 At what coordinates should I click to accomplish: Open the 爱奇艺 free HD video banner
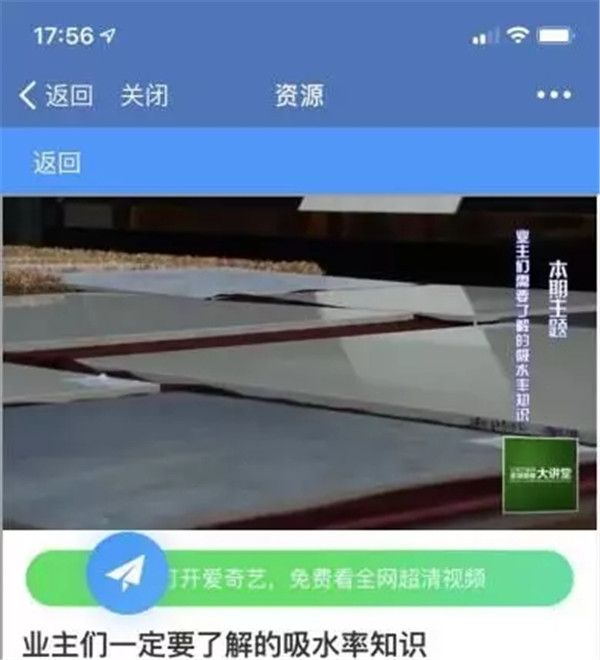[360, 577]
